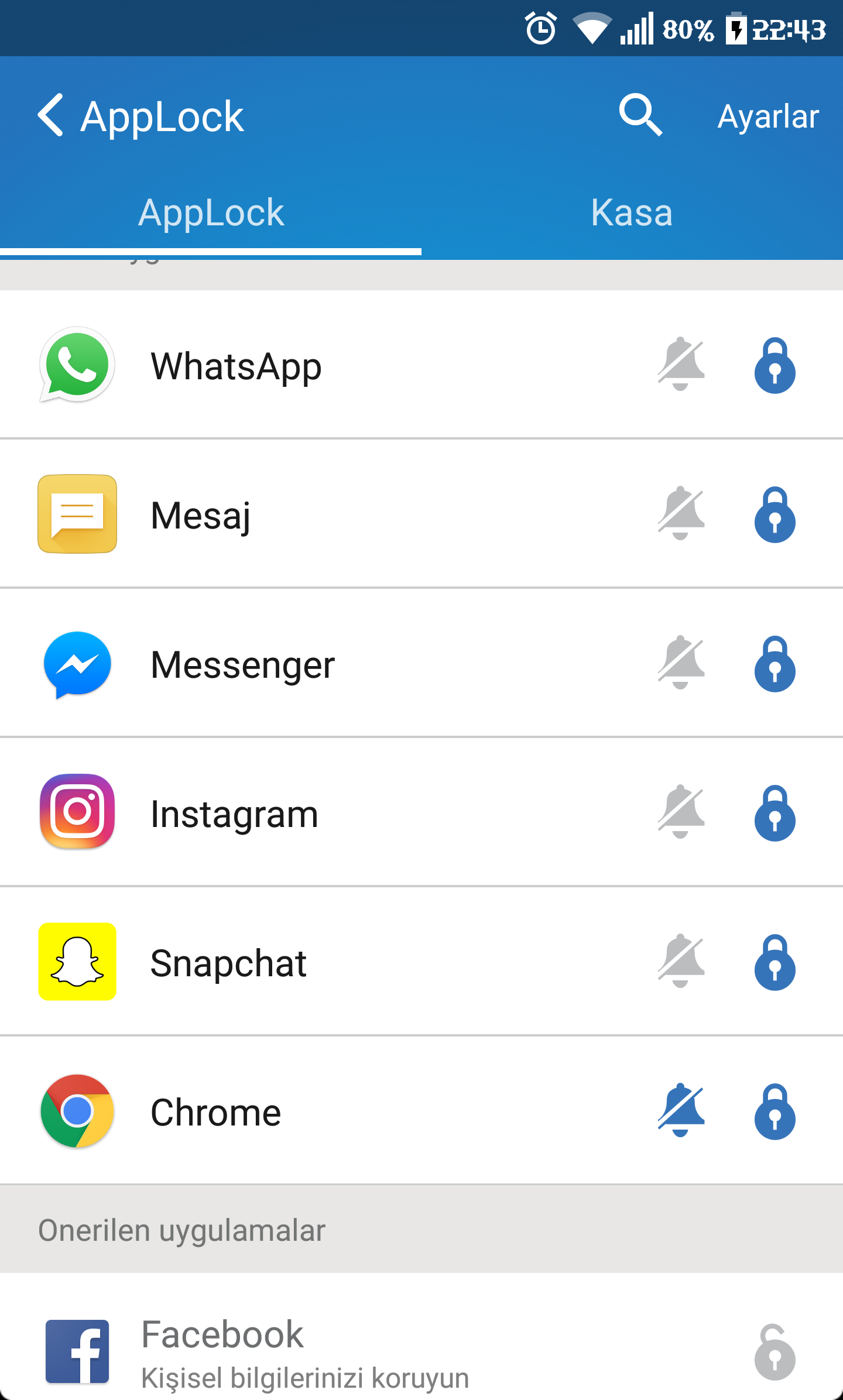Toggle the lock for Mesaj
The height and width of the screenshot is (1400, 843).
(775, 514)
